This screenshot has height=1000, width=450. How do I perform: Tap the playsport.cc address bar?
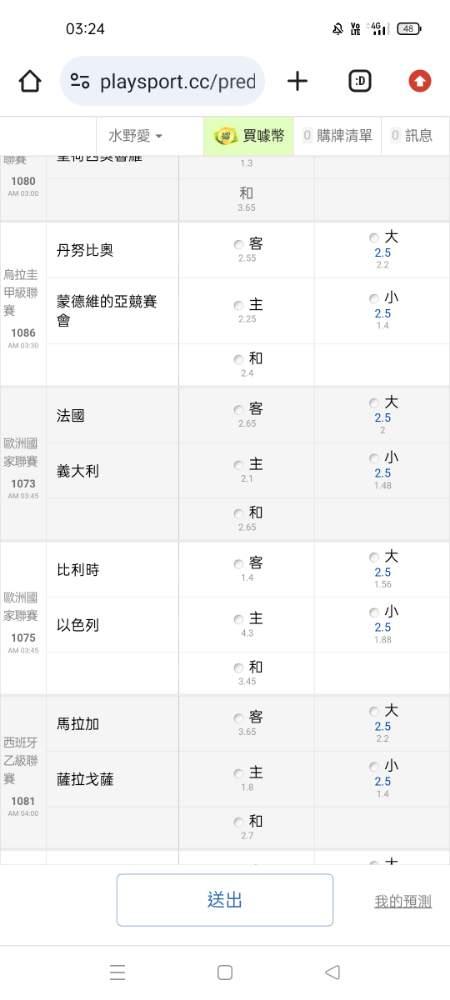163,81
